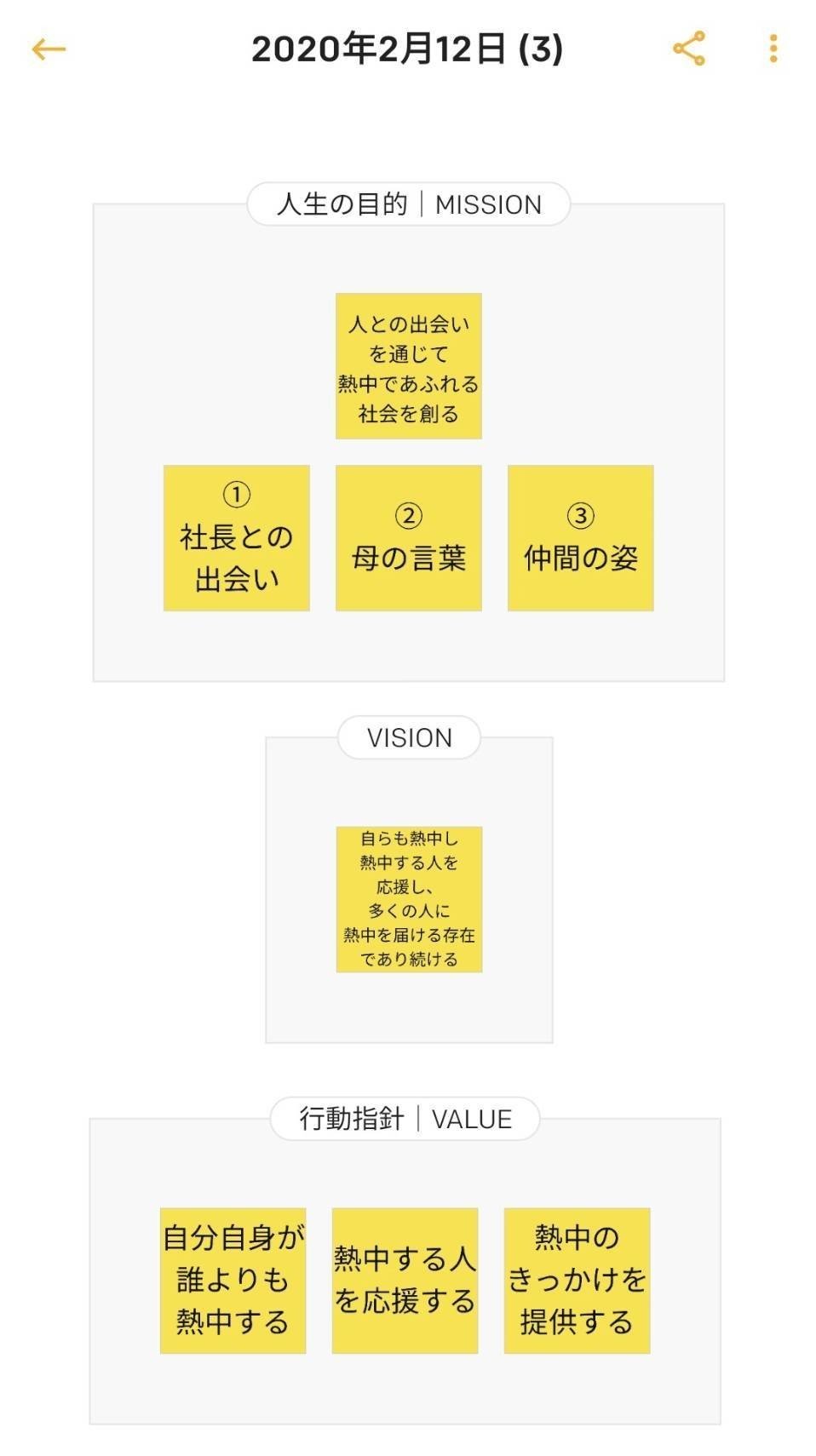Select the 母の言葉 sticky note
Screen dimensions: 816x1456
tap(409, 536)
